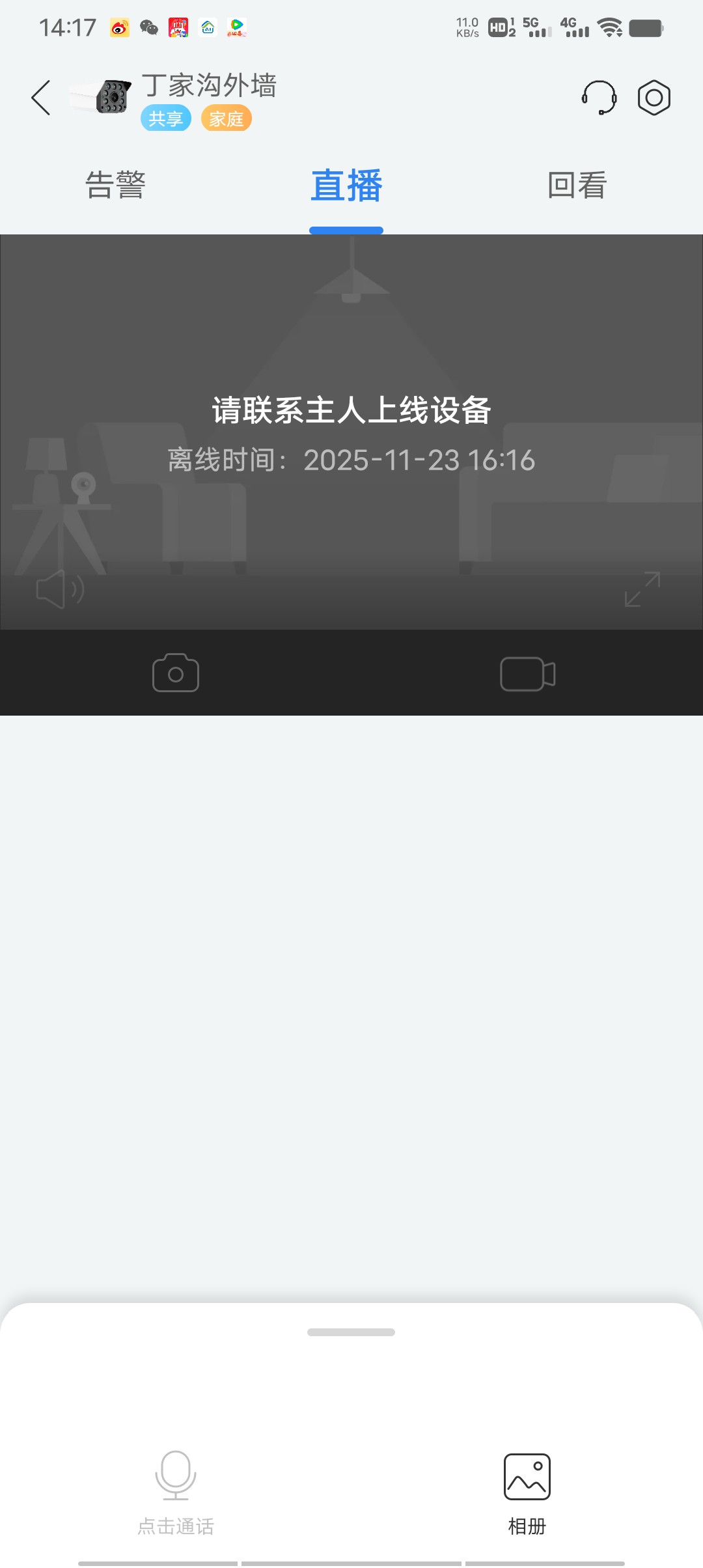Viewport: 703px width, 1568px height.
Task: Toggle the speaker sound icon
Action: (x=60, y=589)
